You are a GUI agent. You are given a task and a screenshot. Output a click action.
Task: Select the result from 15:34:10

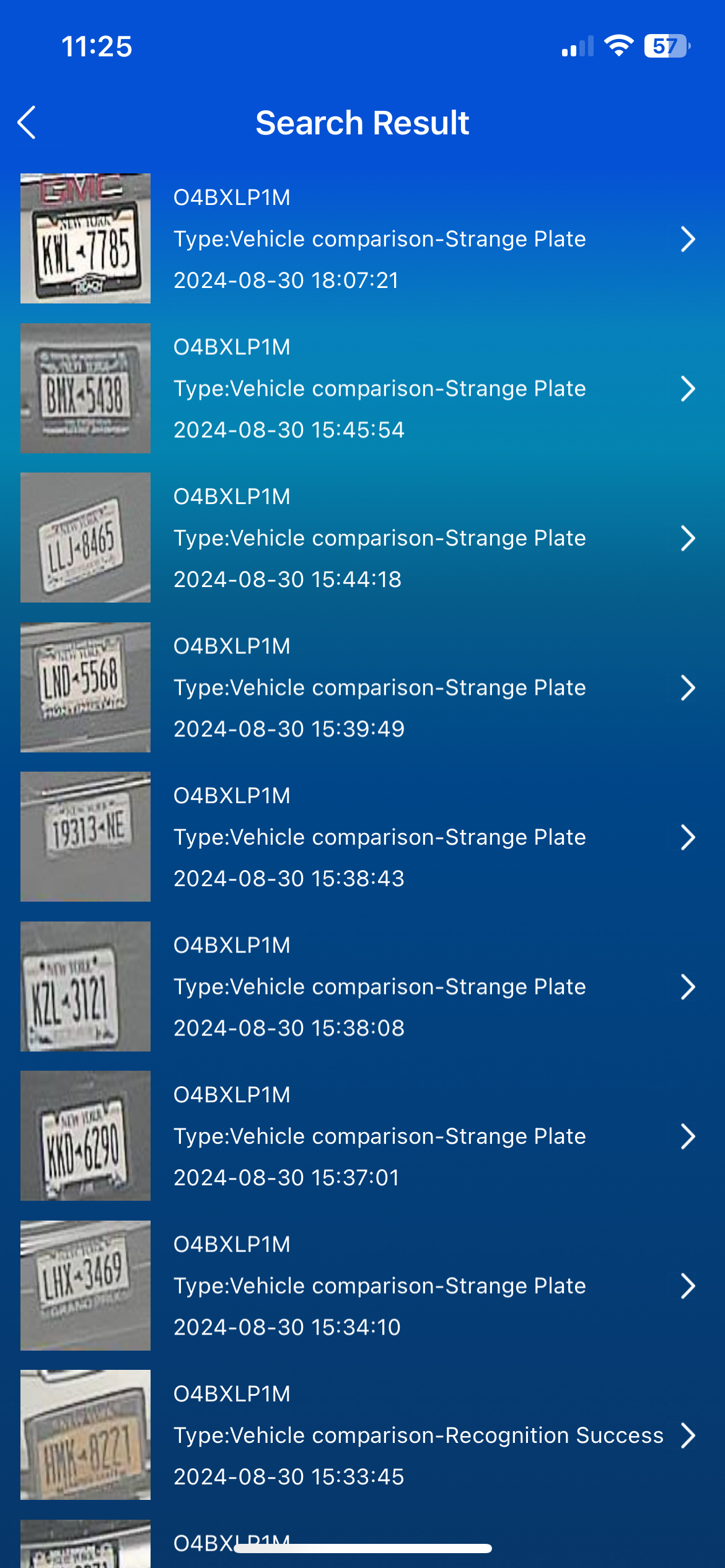(362, 1286)
